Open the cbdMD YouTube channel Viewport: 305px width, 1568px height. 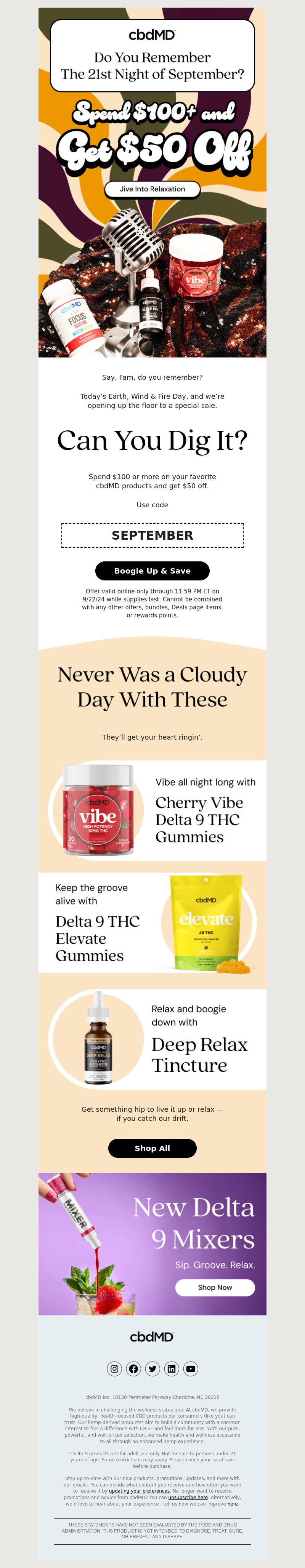point(191,1369)
